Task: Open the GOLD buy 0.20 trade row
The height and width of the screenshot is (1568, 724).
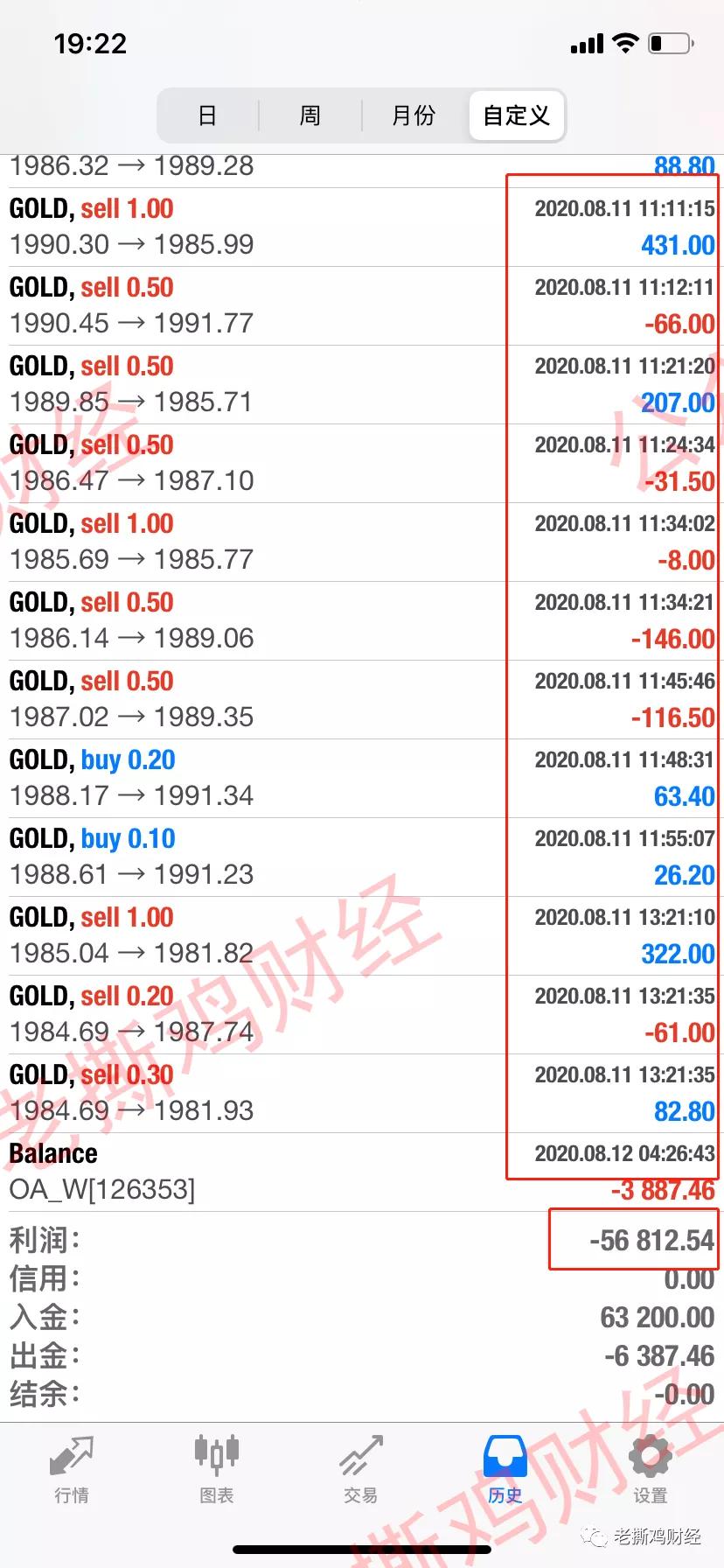Action: 362,779
